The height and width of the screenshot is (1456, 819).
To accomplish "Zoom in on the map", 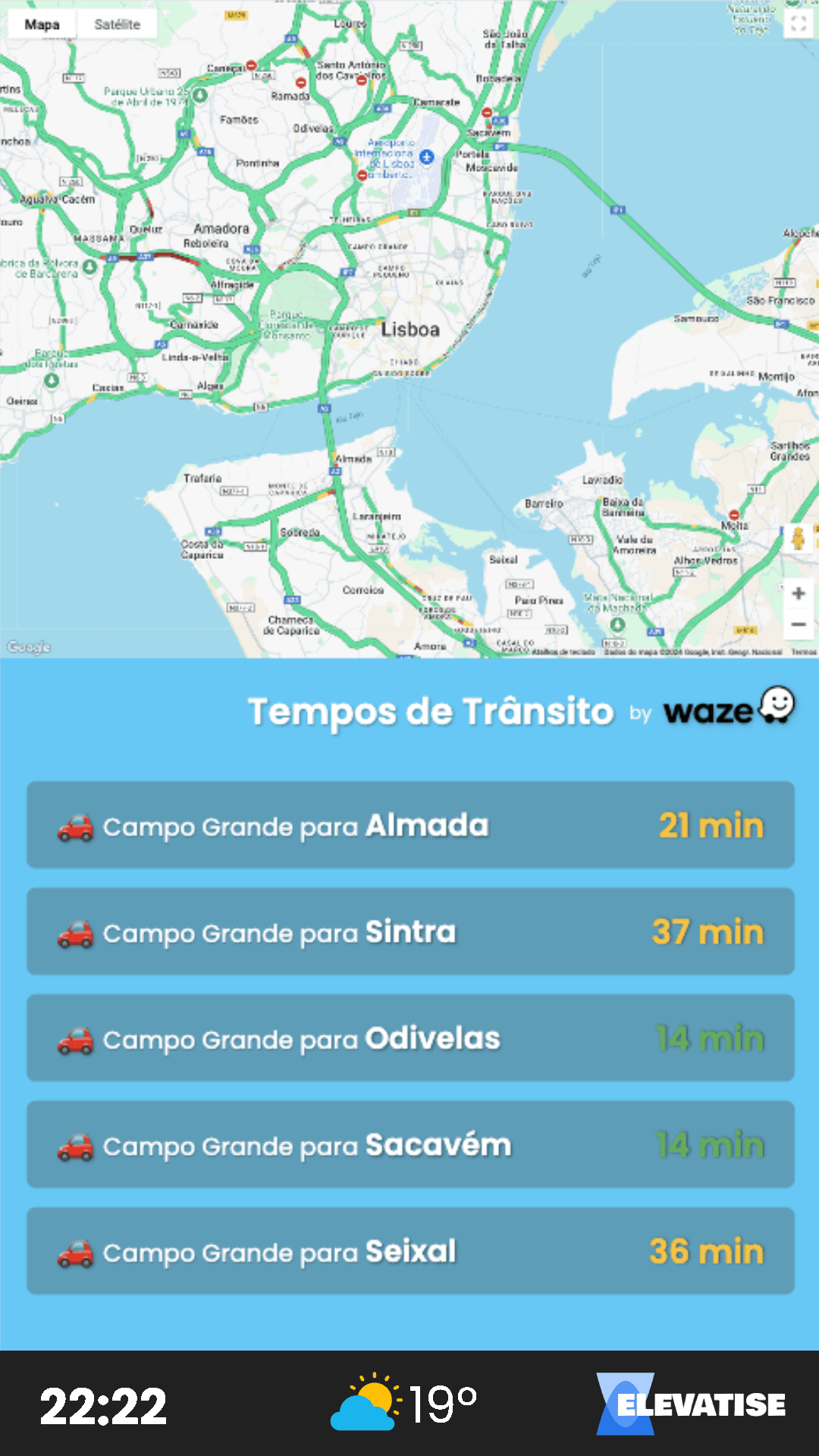I will pyautogui.click(x=798, y=594).
